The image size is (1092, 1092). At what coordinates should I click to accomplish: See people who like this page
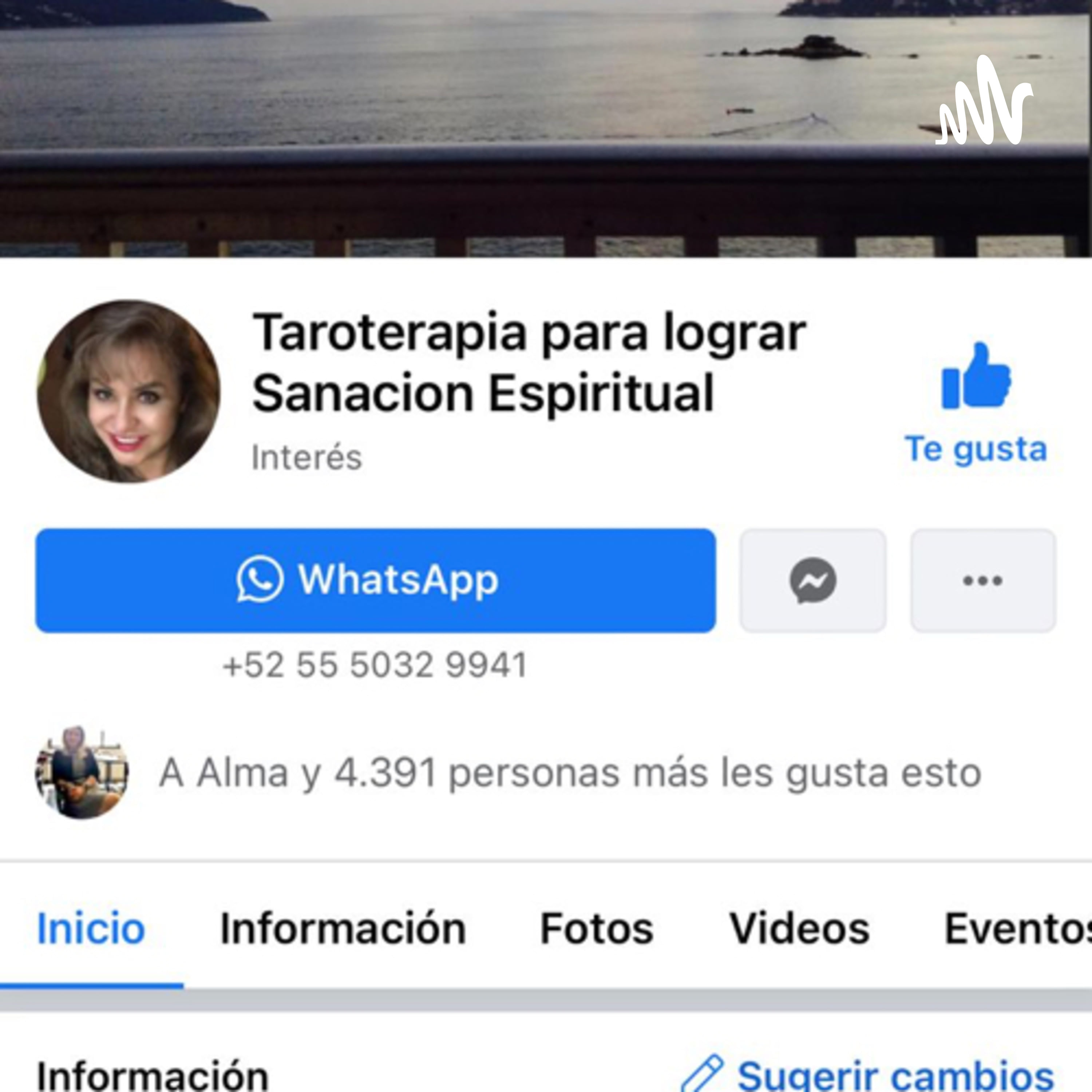tap(570, 773)
